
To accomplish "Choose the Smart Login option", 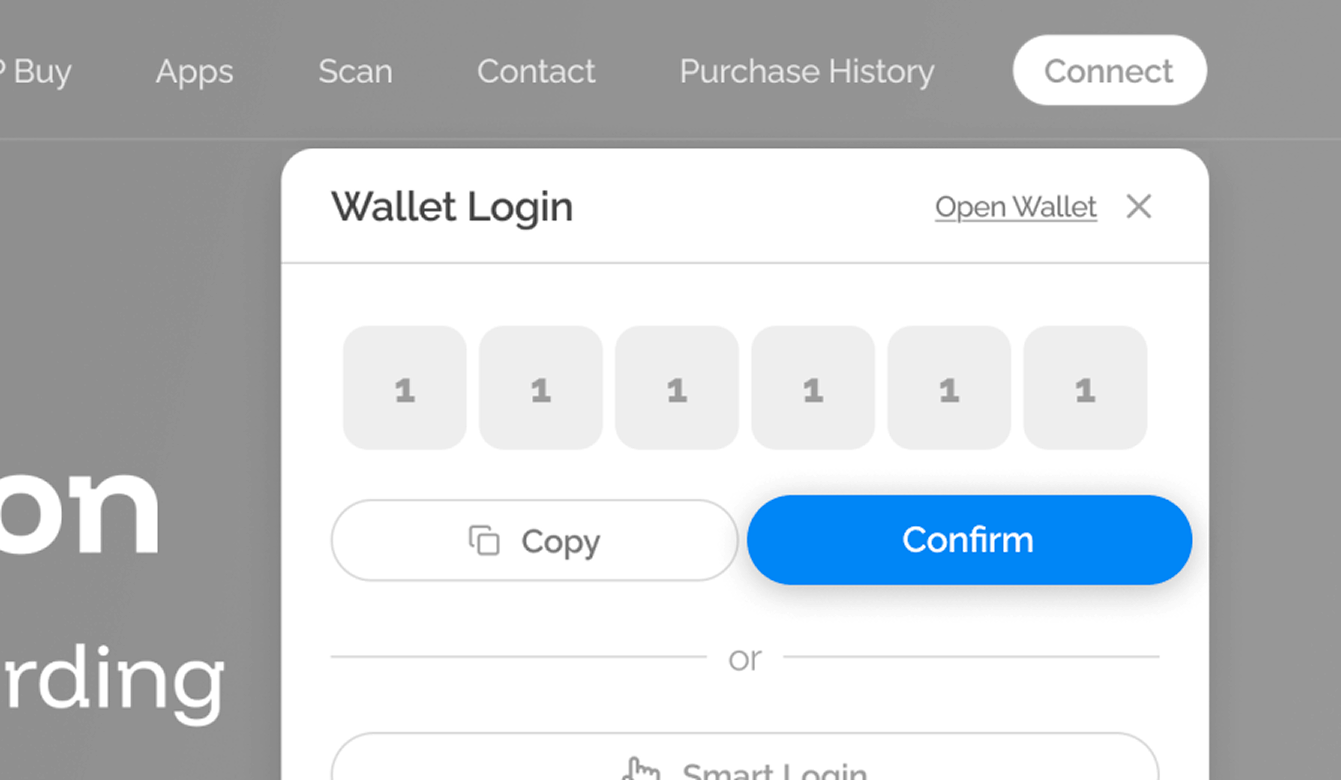I will click(744, 765).
